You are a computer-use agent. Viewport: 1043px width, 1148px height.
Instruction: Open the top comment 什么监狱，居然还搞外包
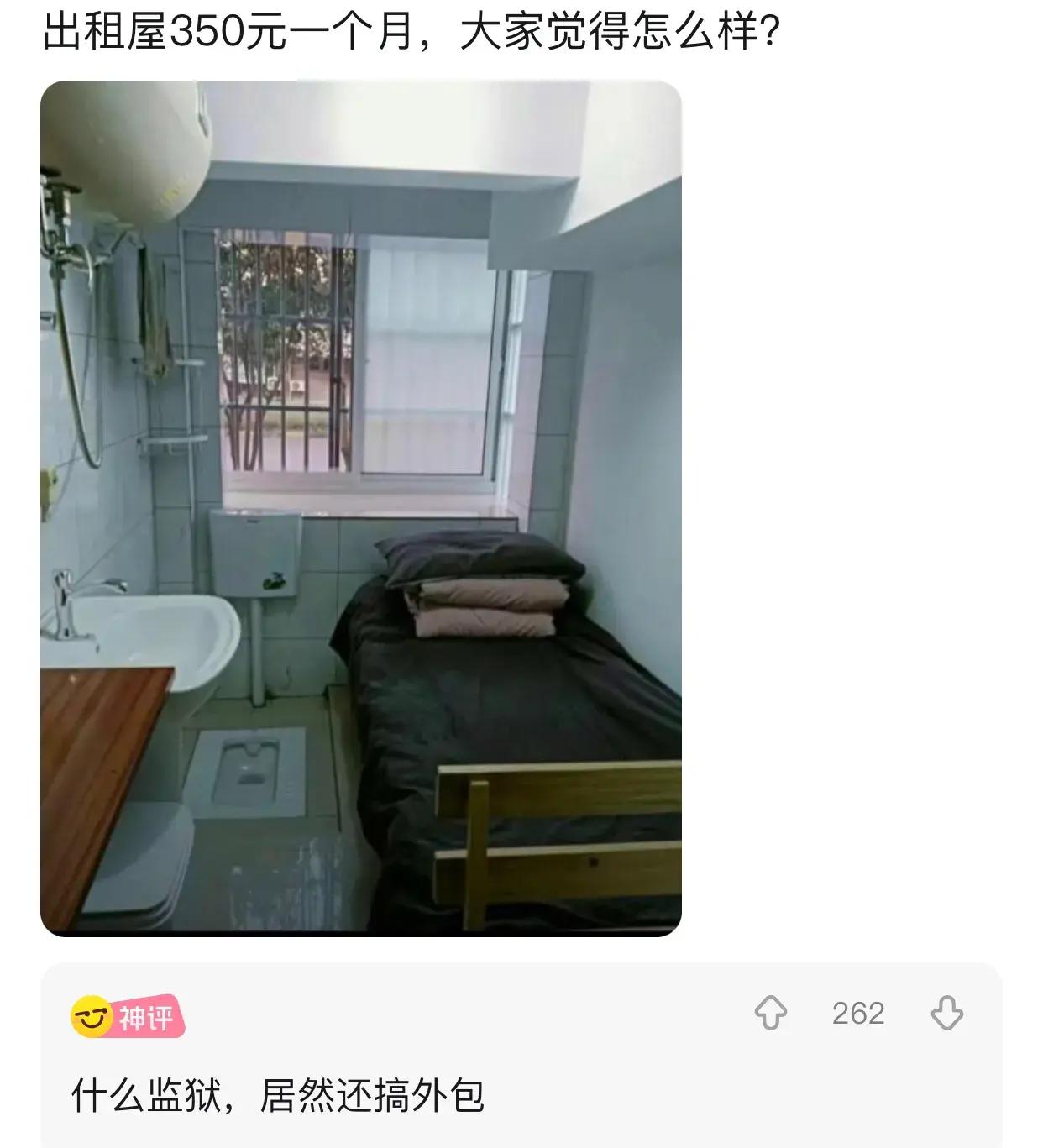[278, 1096]
